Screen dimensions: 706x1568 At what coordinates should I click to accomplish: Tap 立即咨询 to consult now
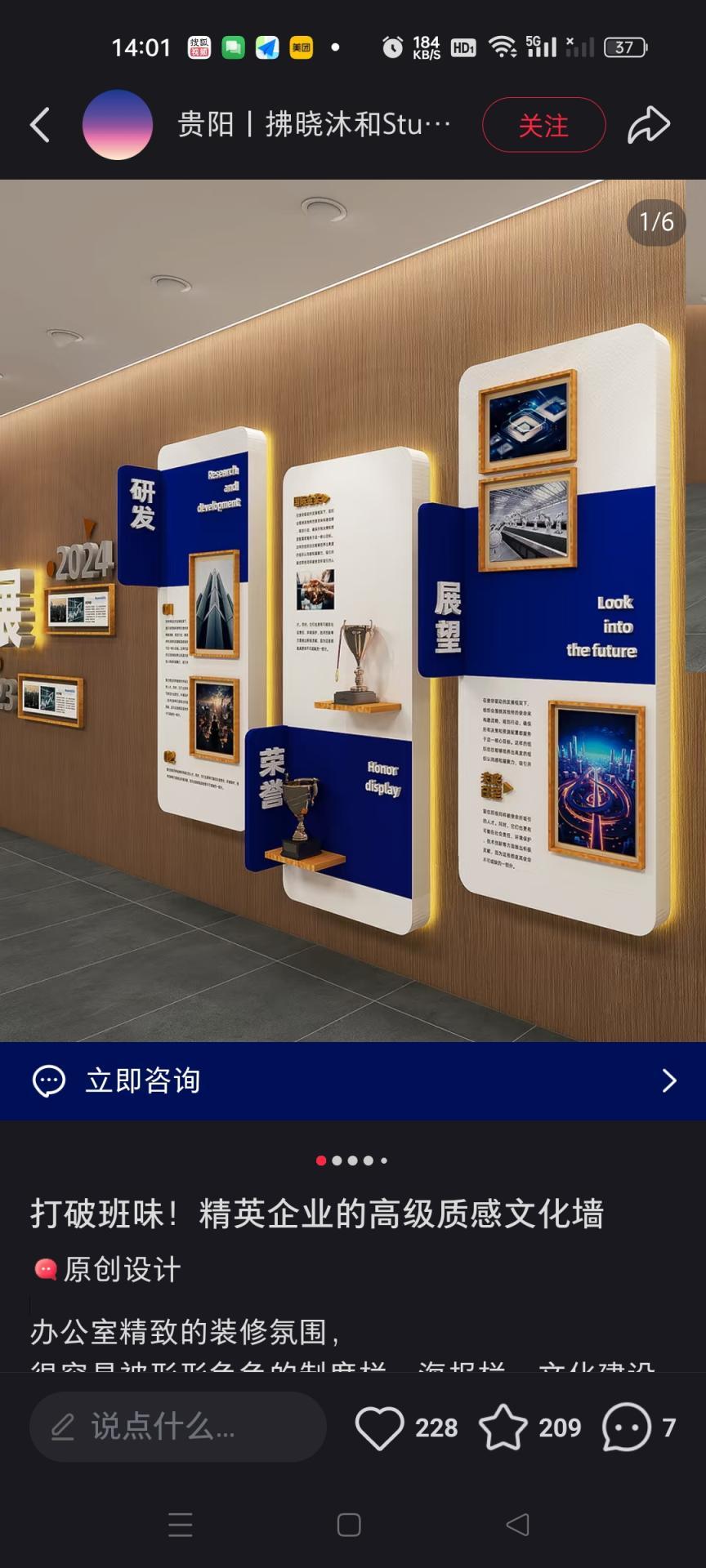click(x=353, y=1080)
